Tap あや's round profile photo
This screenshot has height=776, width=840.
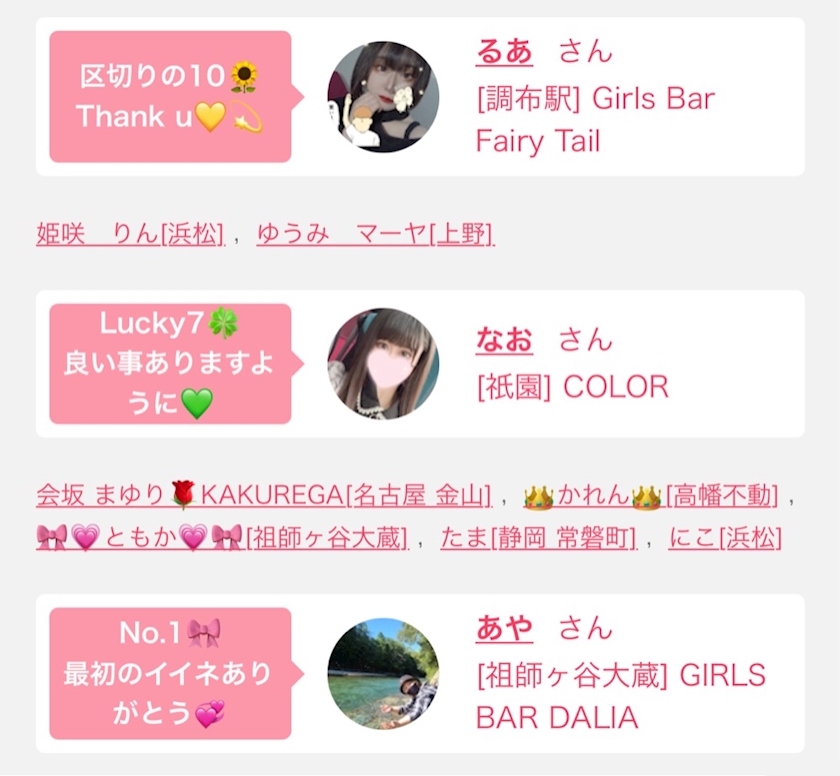tap(383, 673)
